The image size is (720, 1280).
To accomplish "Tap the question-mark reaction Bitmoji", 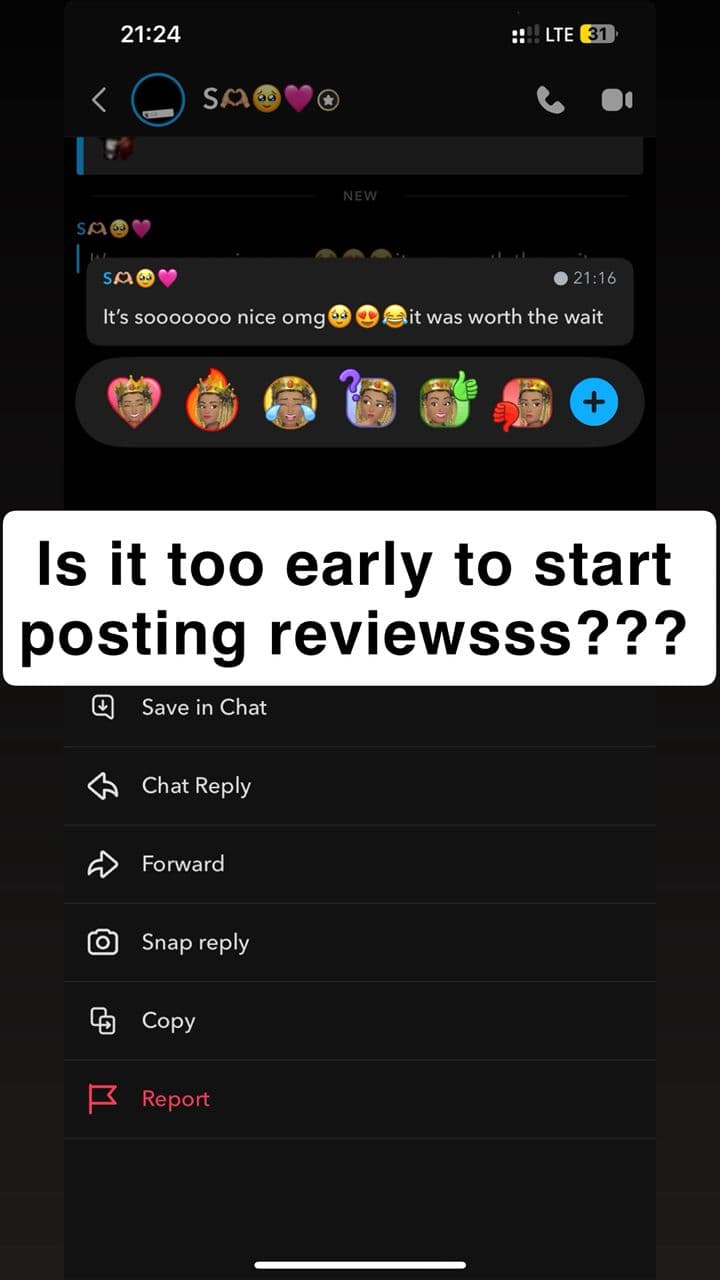I will pos(369,400).
